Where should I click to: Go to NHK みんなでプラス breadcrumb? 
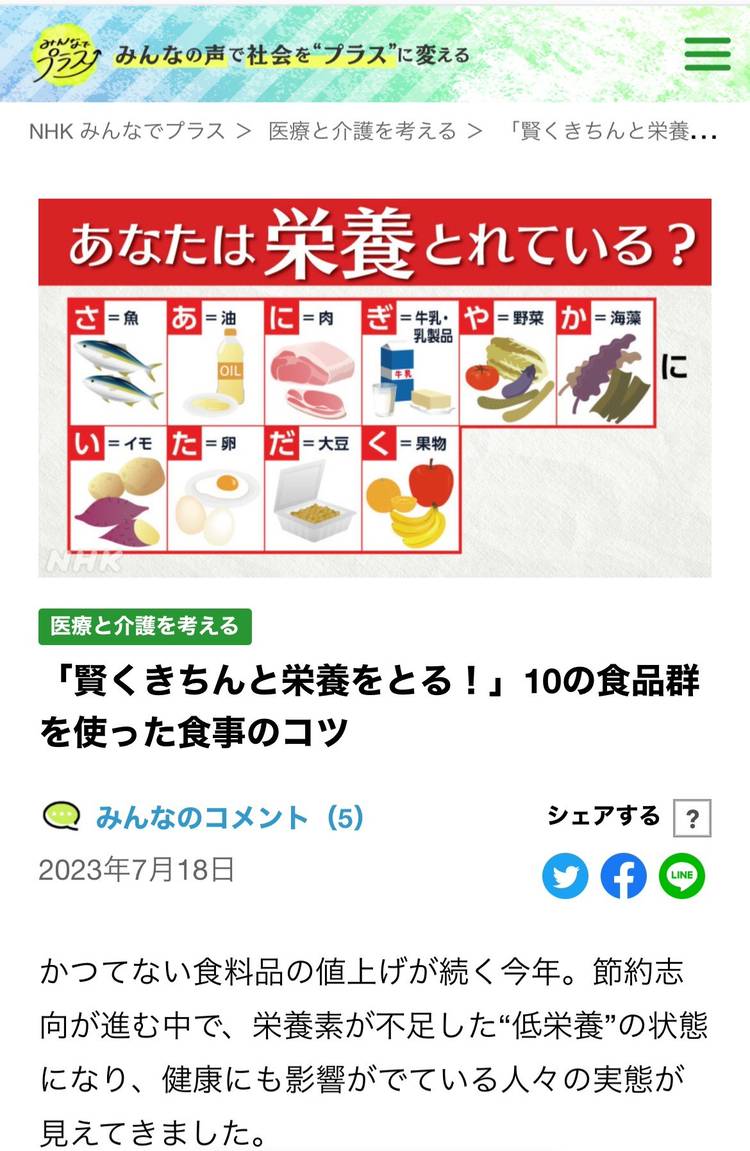(x=127, y=131)
